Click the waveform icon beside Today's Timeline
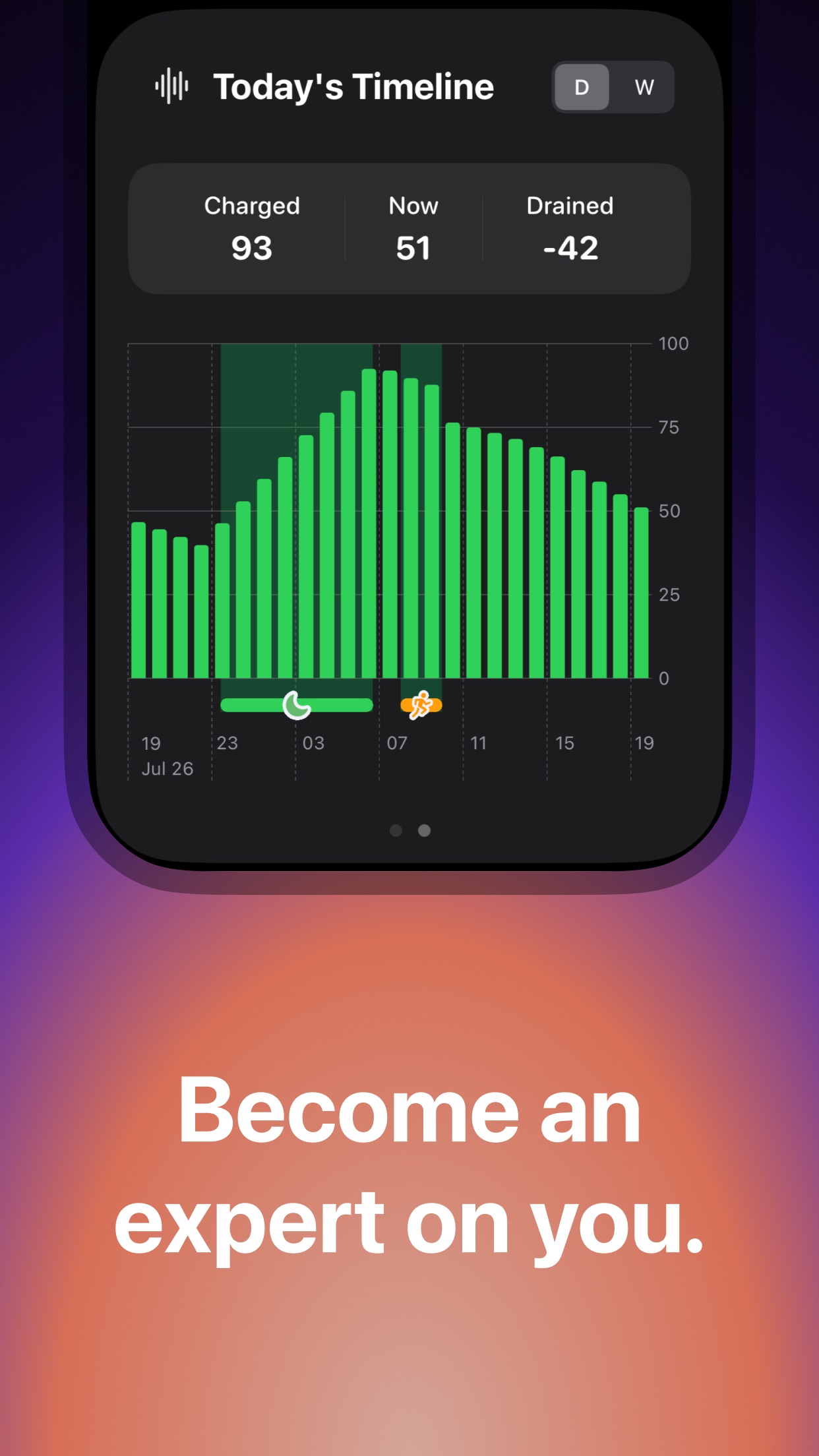The width and height of the screenshot is (819, 1456). click(170, 86)
